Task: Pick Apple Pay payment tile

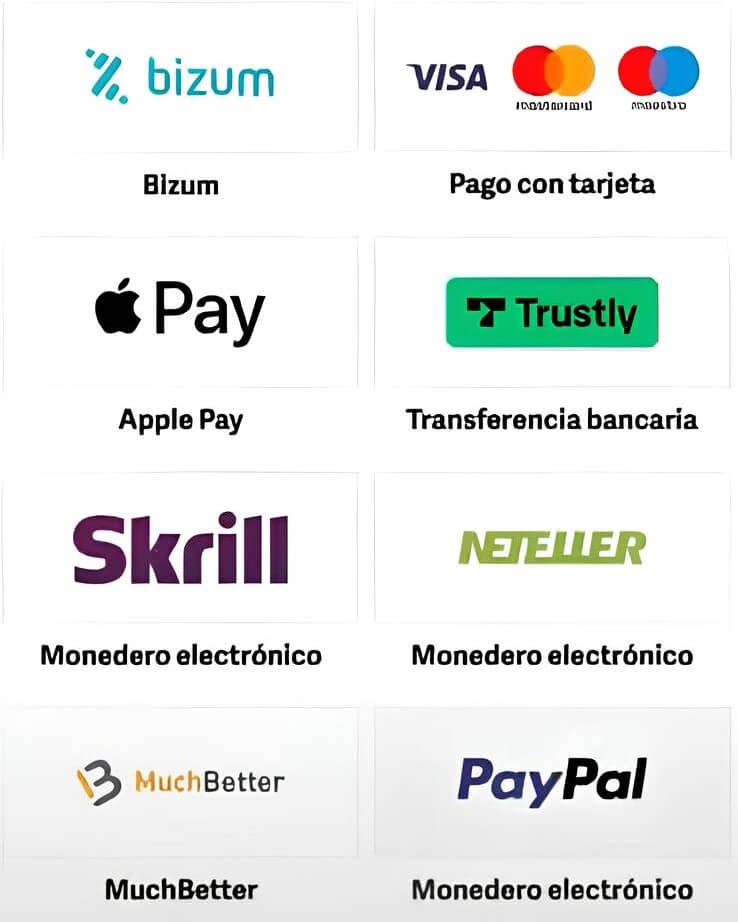Action: pyautogui.click(x=180, y=313)
